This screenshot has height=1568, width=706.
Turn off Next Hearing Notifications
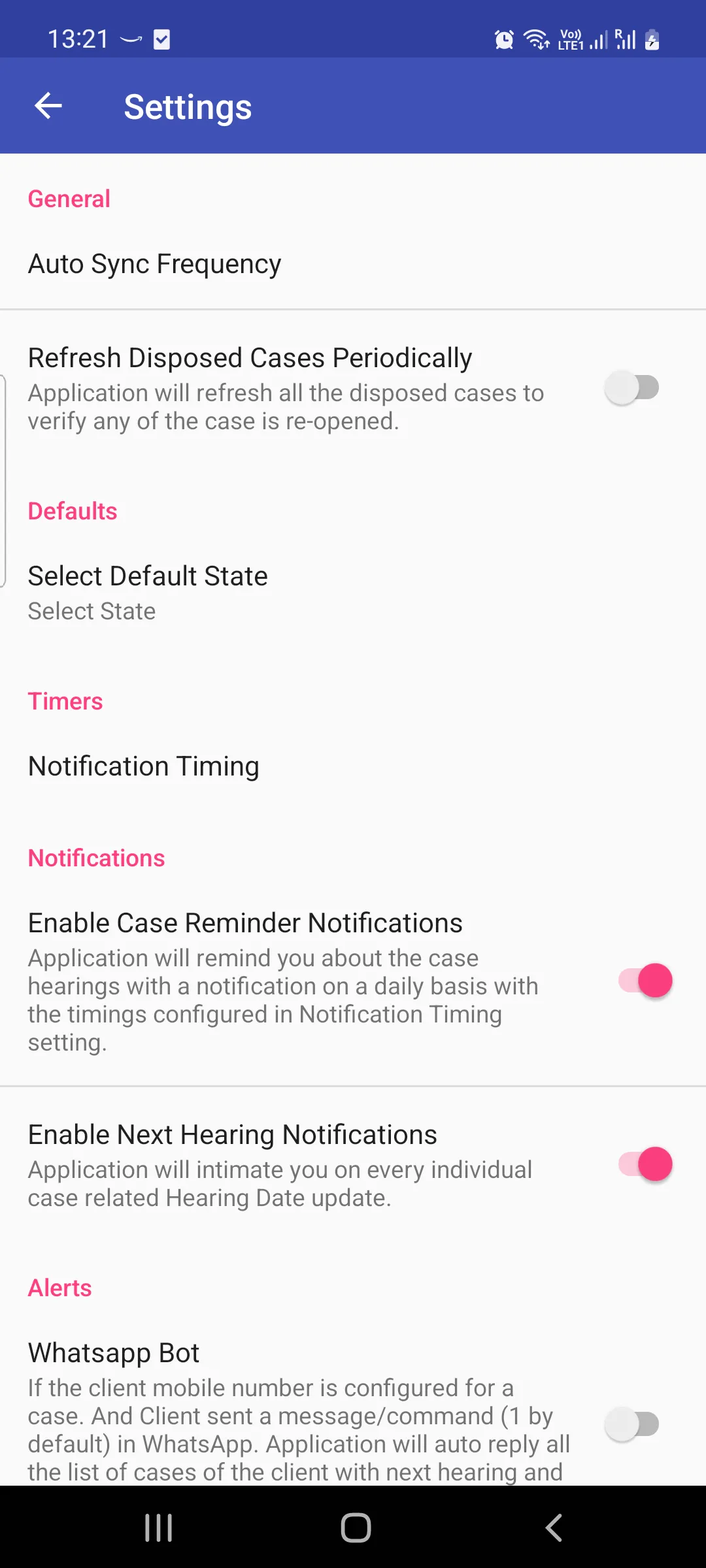(x=644, y=1164)
